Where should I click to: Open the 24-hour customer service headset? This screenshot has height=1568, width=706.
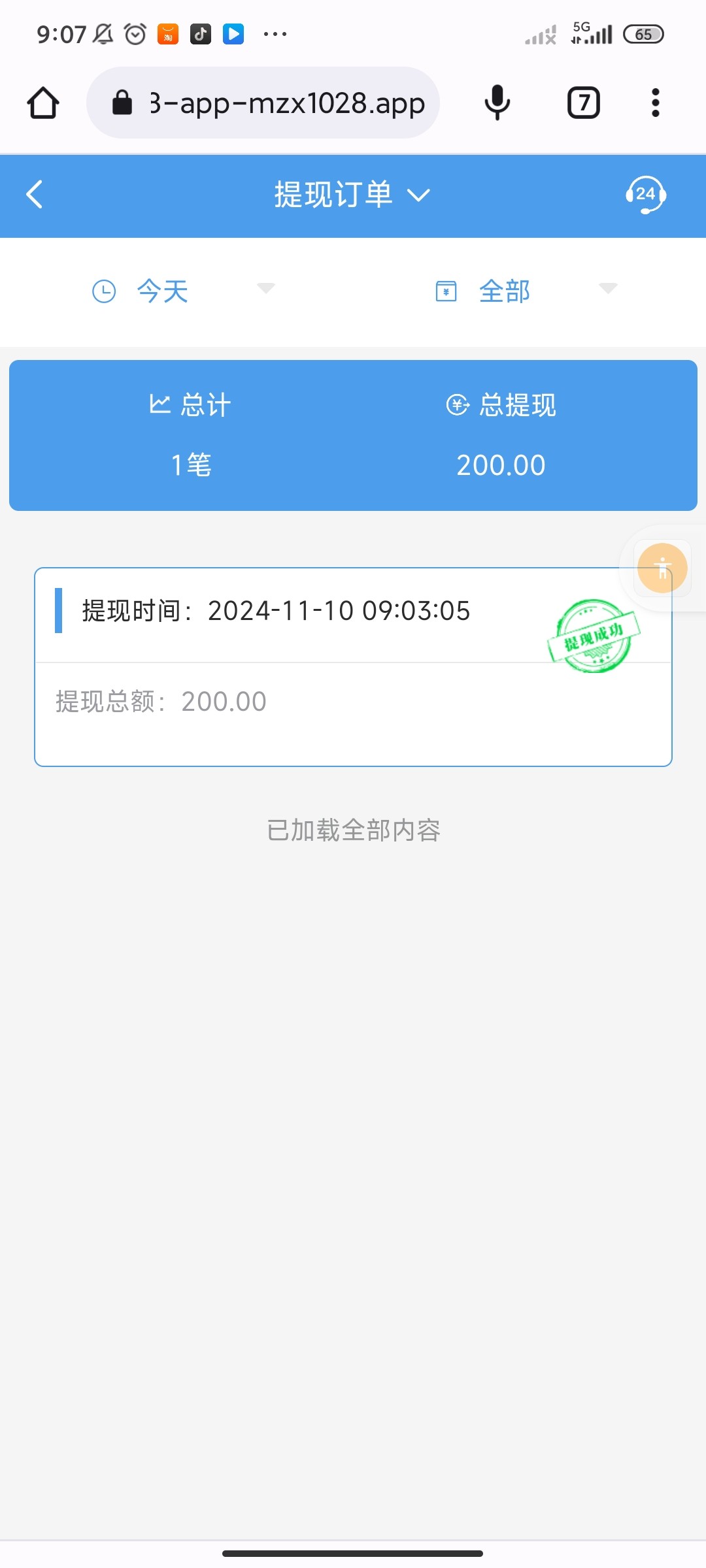pos(645,195)
